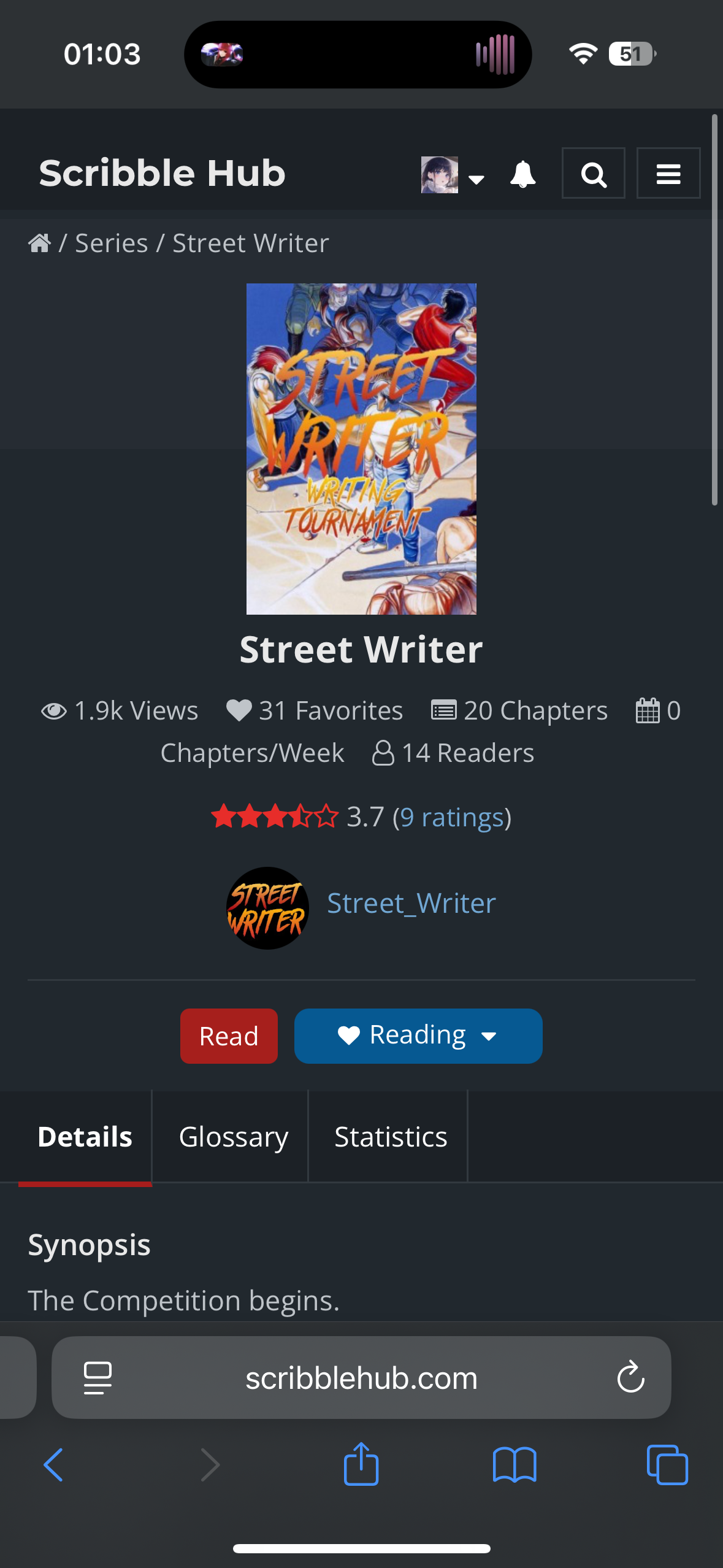Expand the Reading list dropdown

418,1036
